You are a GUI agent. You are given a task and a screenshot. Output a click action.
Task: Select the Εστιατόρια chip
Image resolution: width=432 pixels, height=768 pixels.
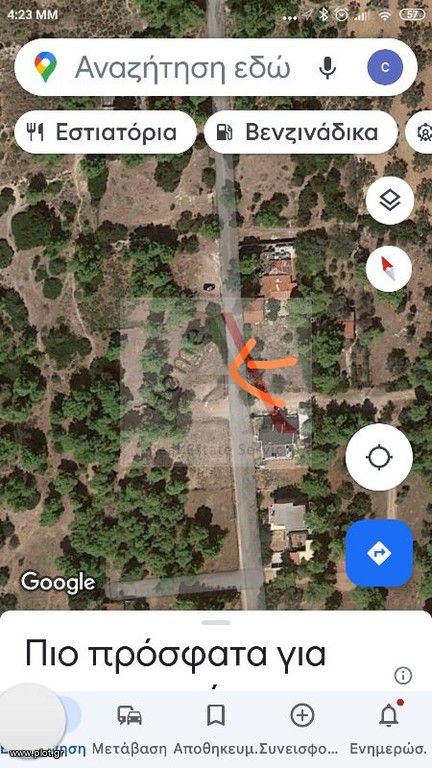(x=105, y=132)
